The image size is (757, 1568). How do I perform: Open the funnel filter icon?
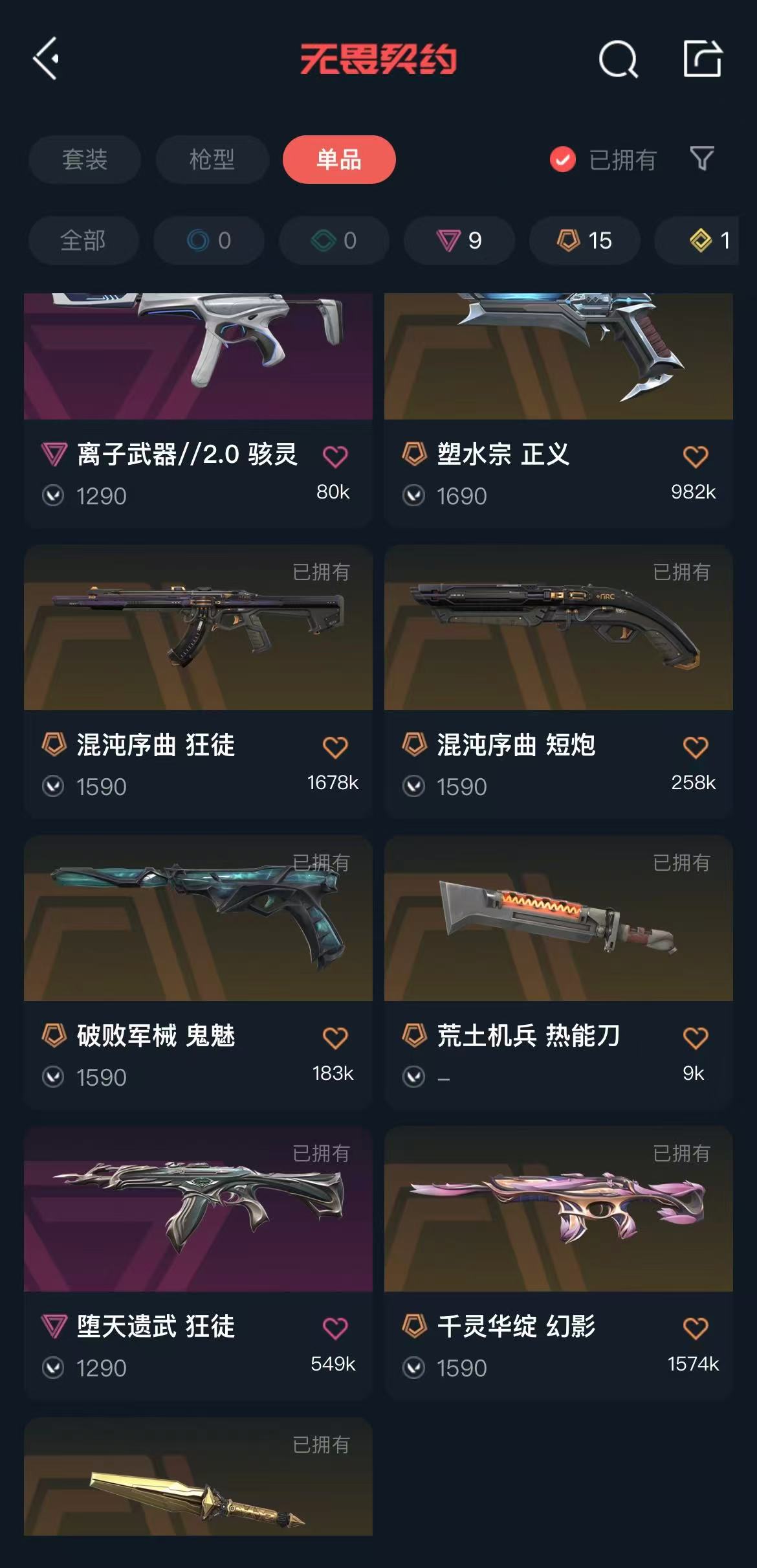coord(702,159)
